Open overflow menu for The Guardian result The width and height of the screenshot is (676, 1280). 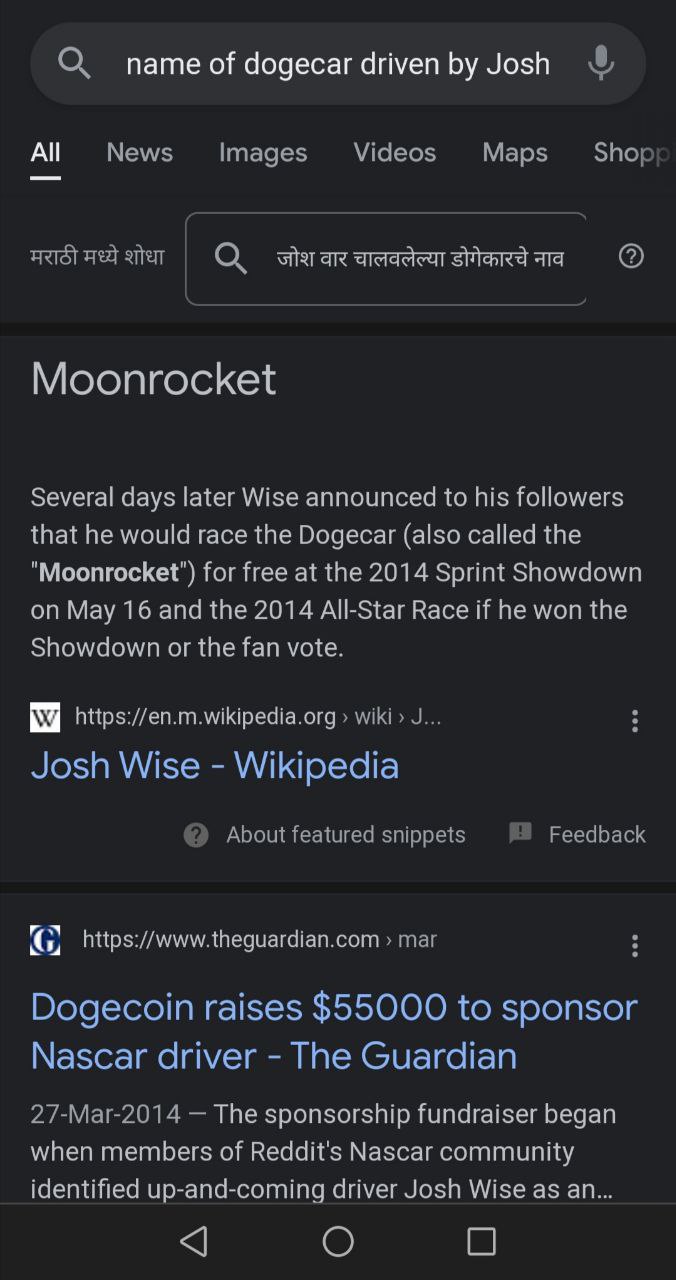(634, 946)
